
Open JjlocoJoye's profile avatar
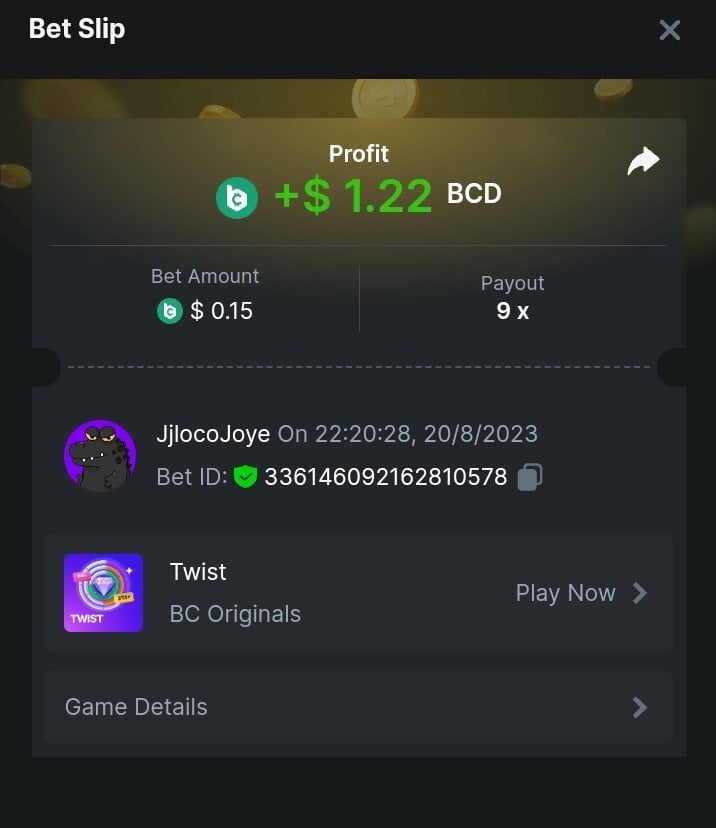tap(100, 456)
